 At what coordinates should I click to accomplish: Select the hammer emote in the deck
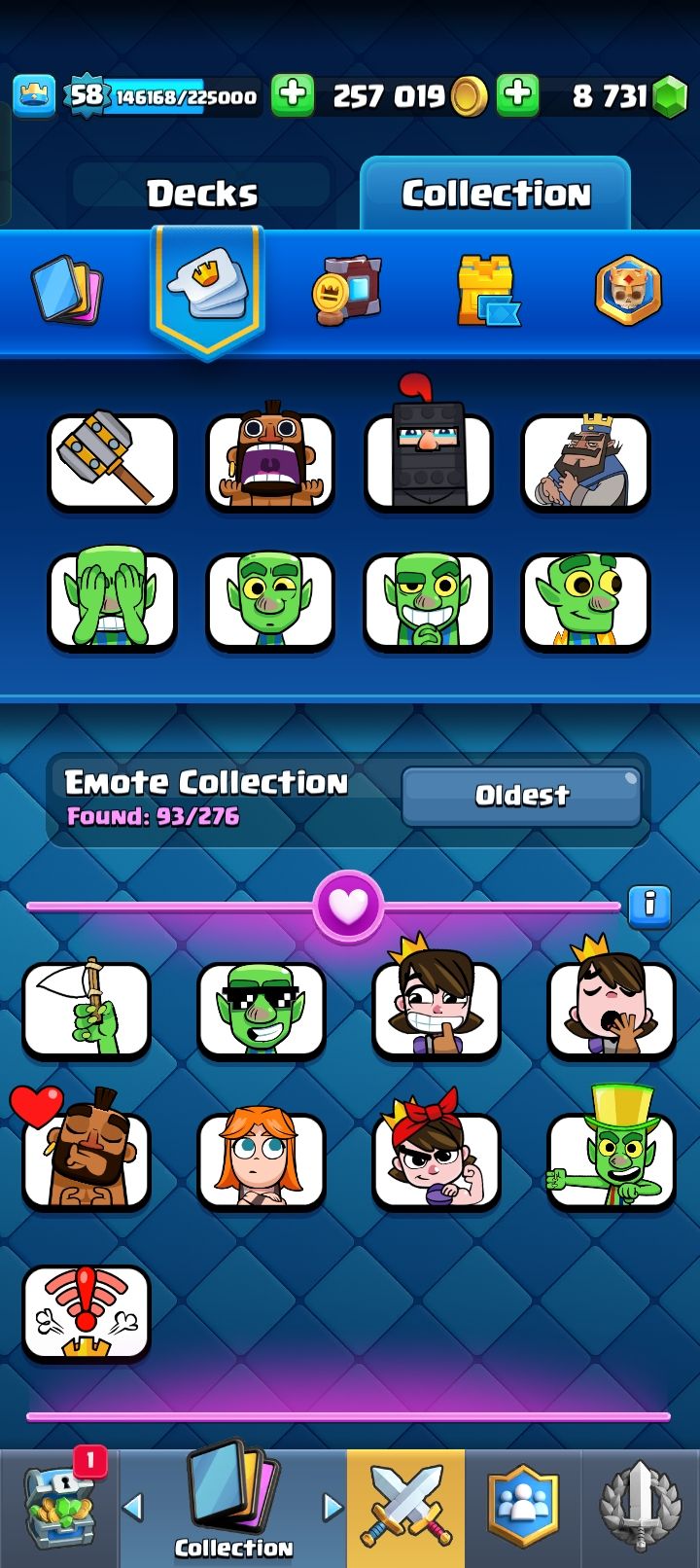(112, 461)
